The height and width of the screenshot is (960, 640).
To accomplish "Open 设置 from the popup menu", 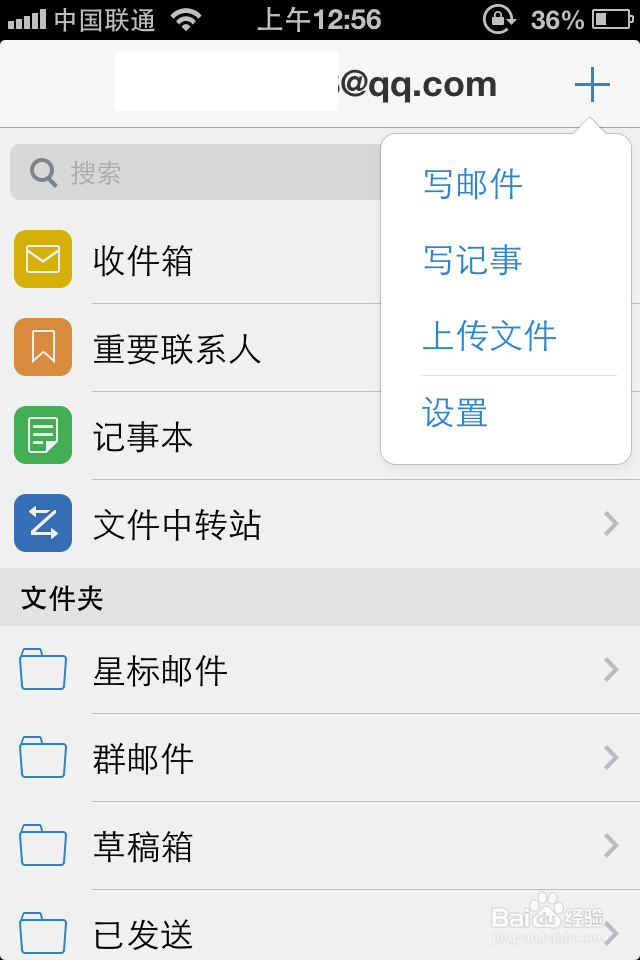I will 456,412.
